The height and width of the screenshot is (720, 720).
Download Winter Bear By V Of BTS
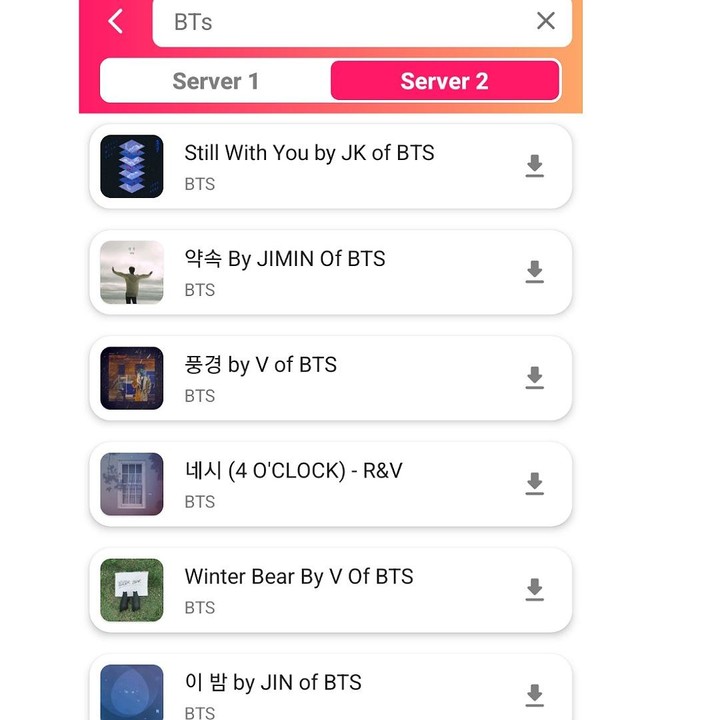tap(535, 590)
